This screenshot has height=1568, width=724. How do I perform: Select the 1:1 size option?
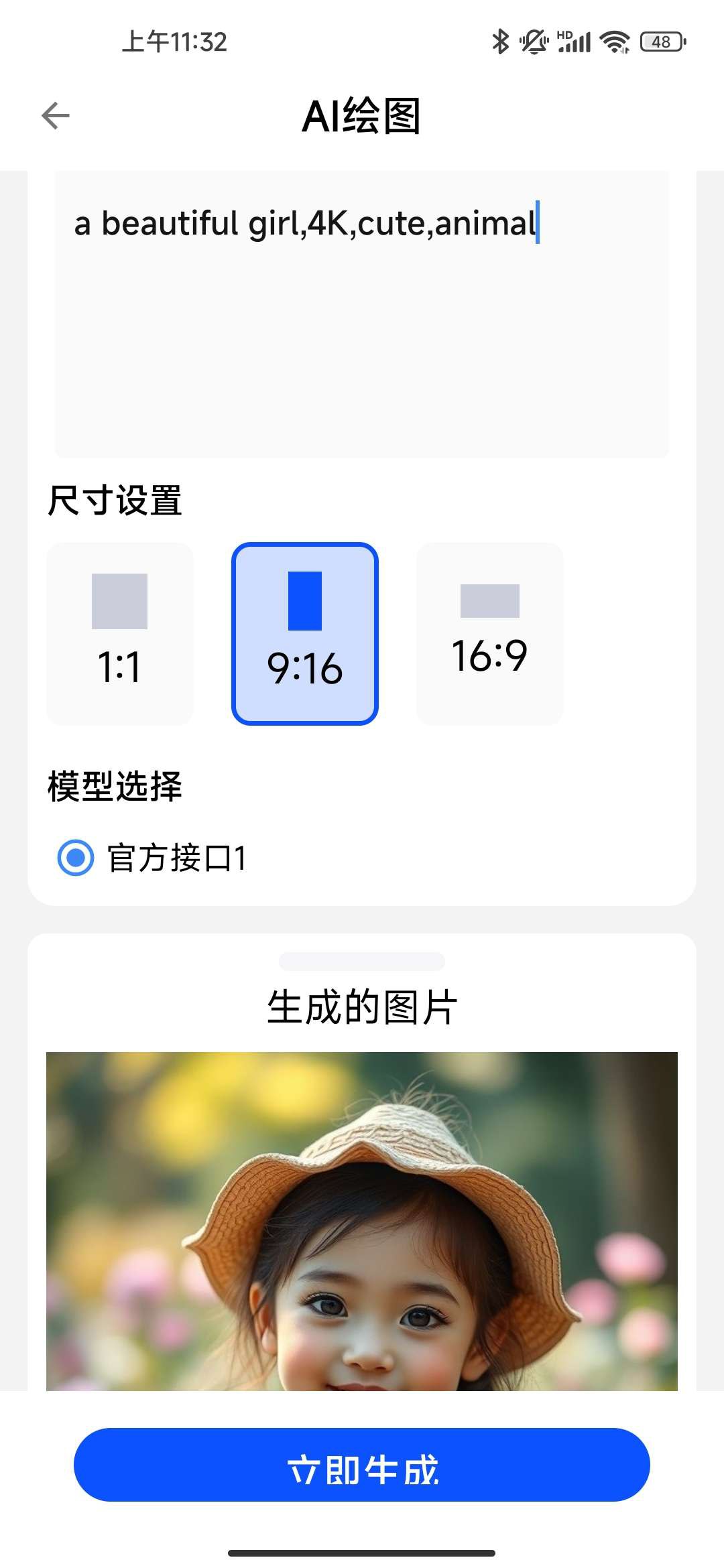coord(120,633)
